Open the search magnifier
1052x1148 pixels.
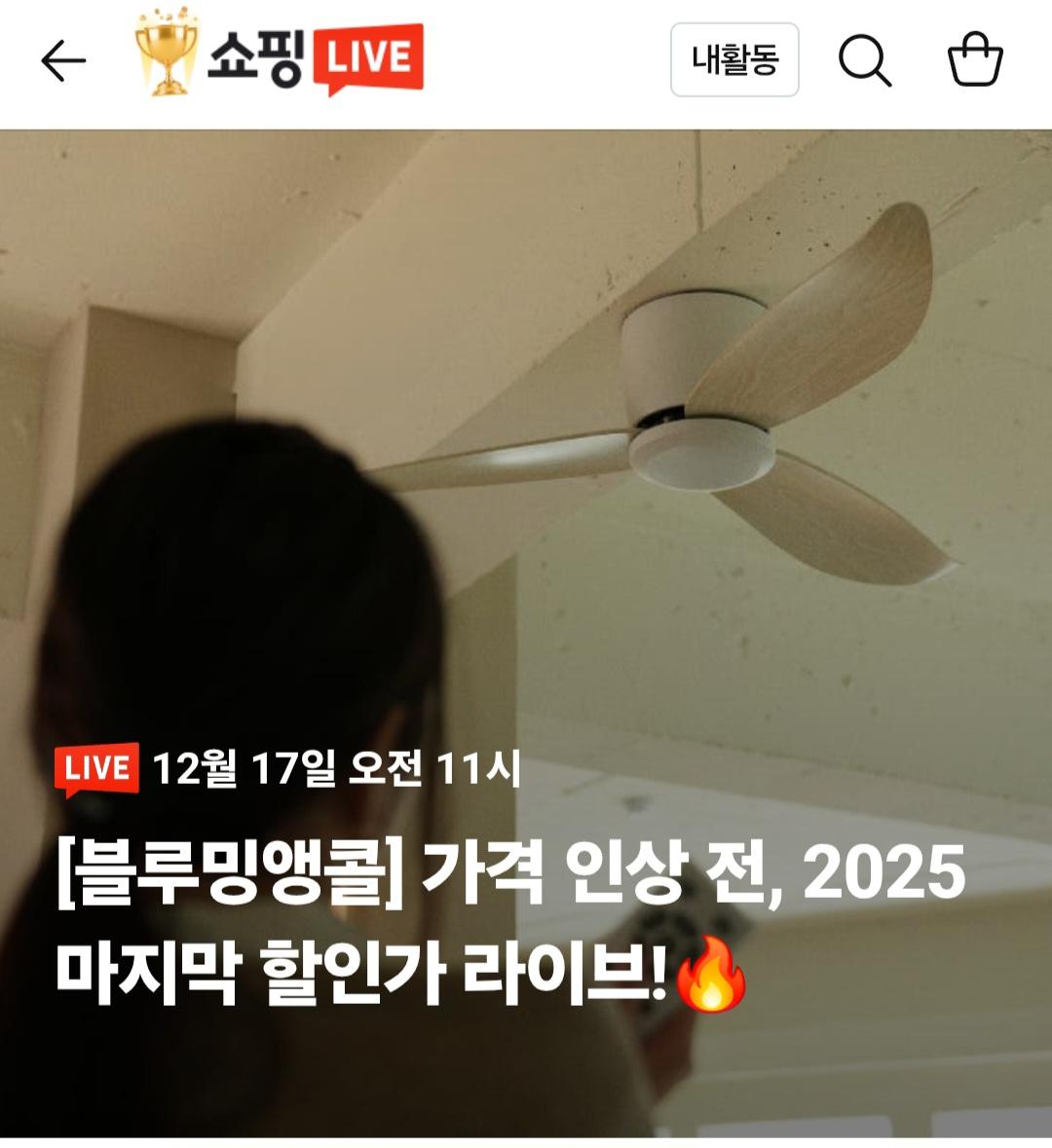[x=864, y=60]
